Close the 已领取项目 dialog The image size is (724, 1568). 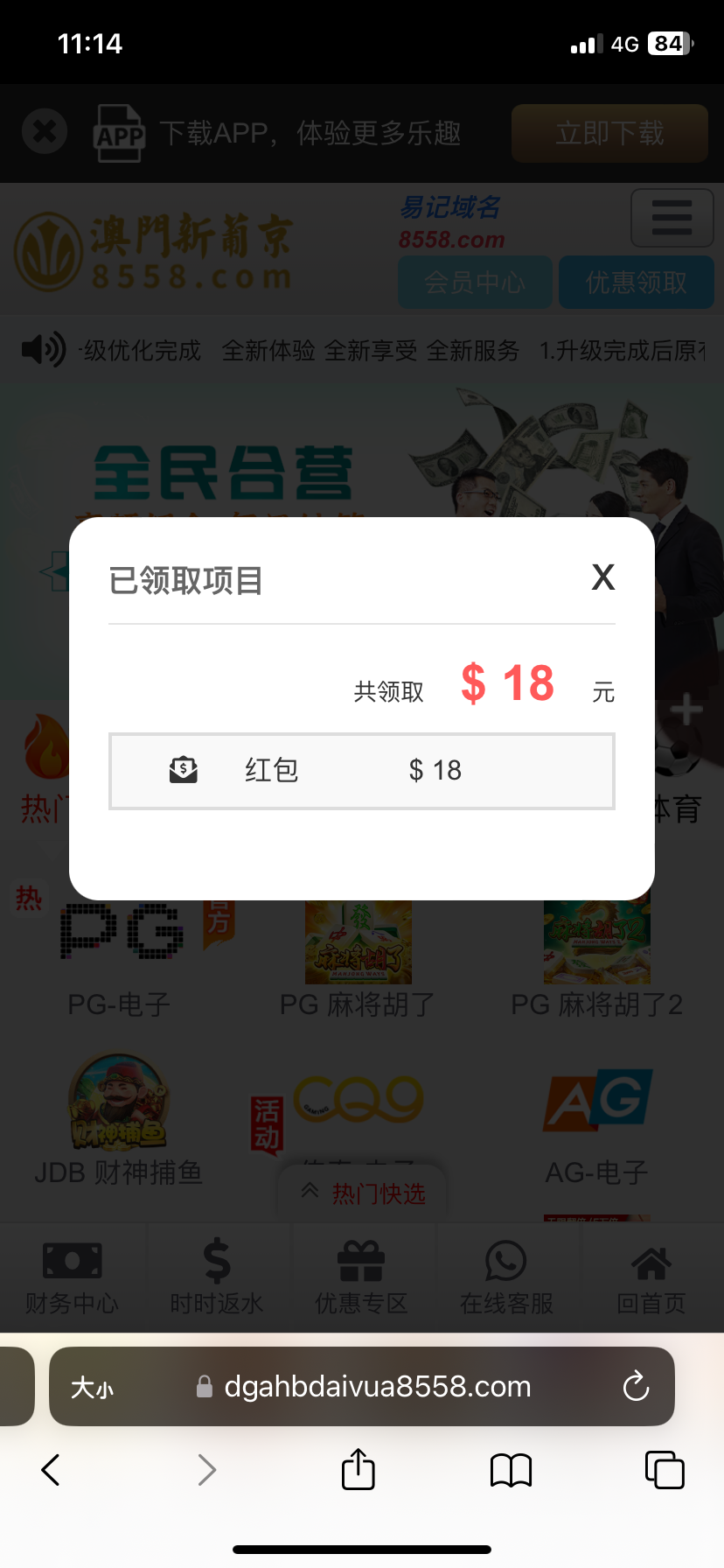603,577
